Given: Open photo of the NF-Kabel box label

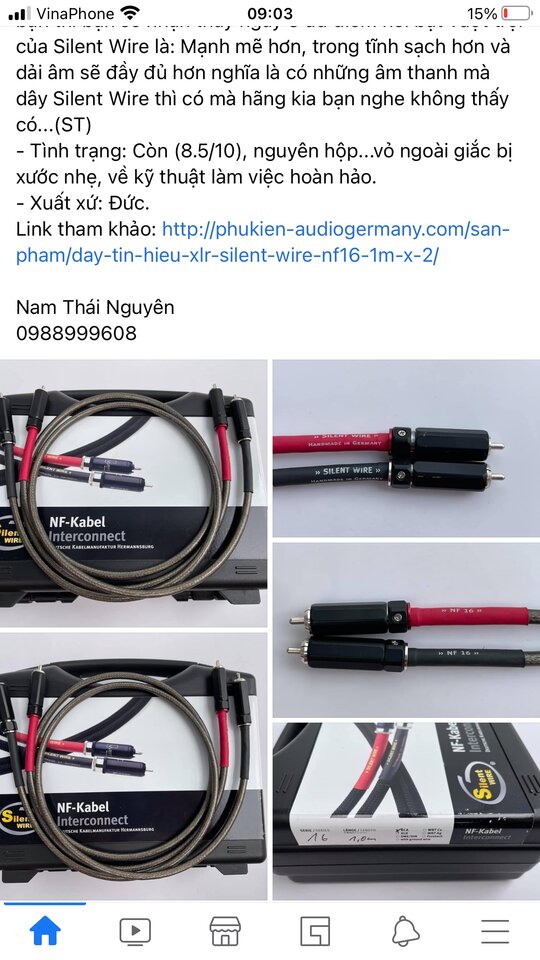Looking at the screenshot, I should (407, 811).
